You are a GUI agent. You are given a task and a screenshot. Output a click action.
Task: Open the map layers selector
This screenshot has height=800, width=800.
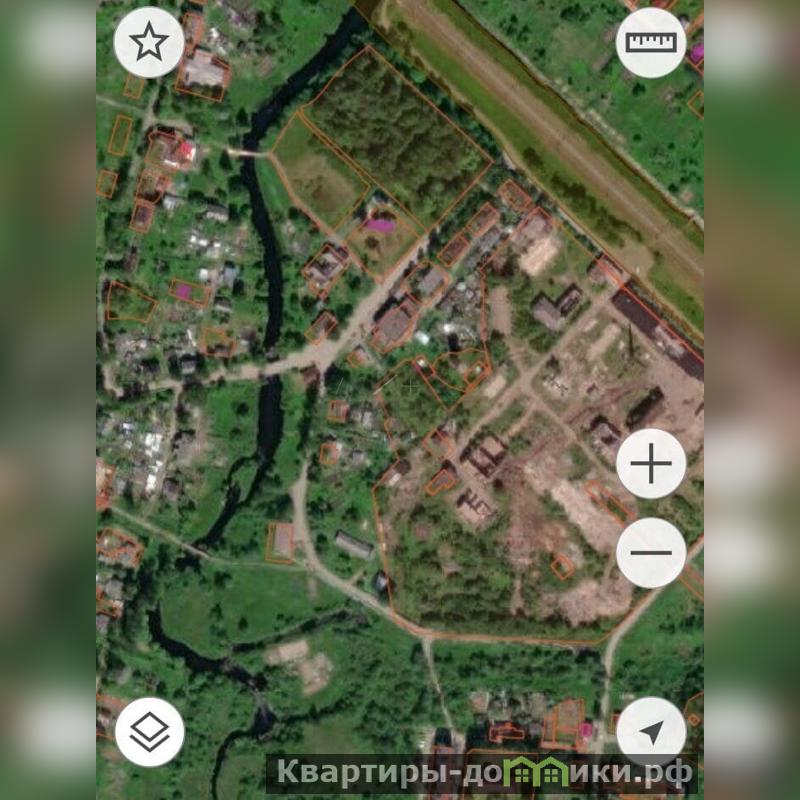(150, 731)
